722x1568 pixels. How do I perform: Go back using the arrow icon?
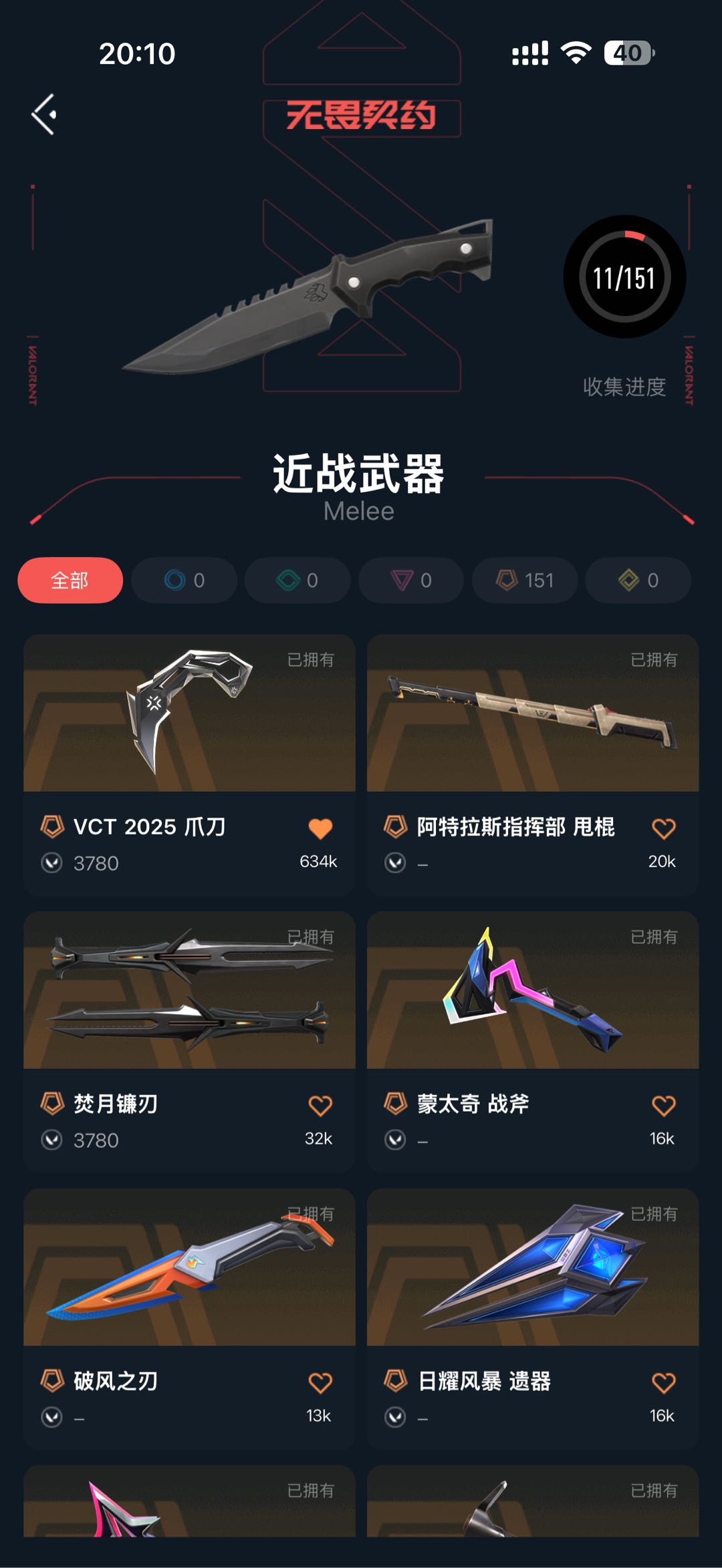44,115
